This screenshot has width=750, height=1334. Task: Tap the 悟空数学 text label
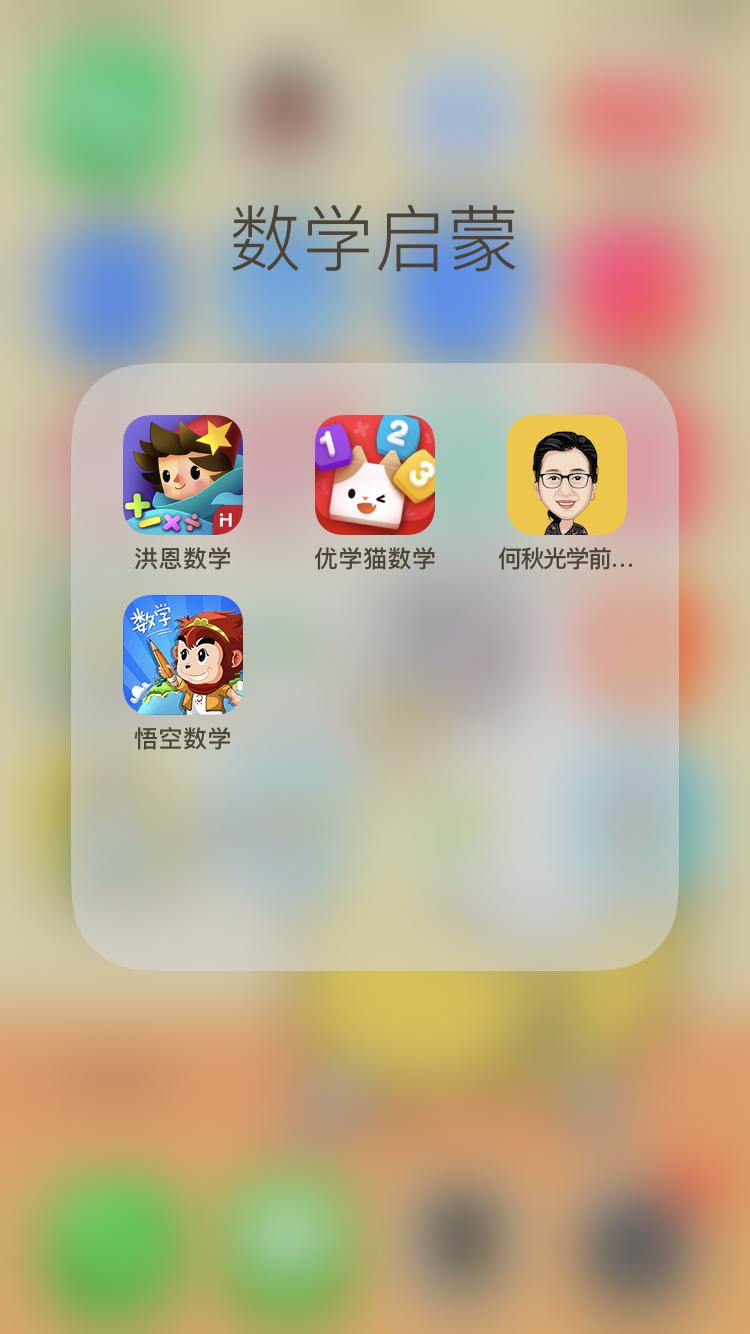pyautogui.click(x=183, y=737)
